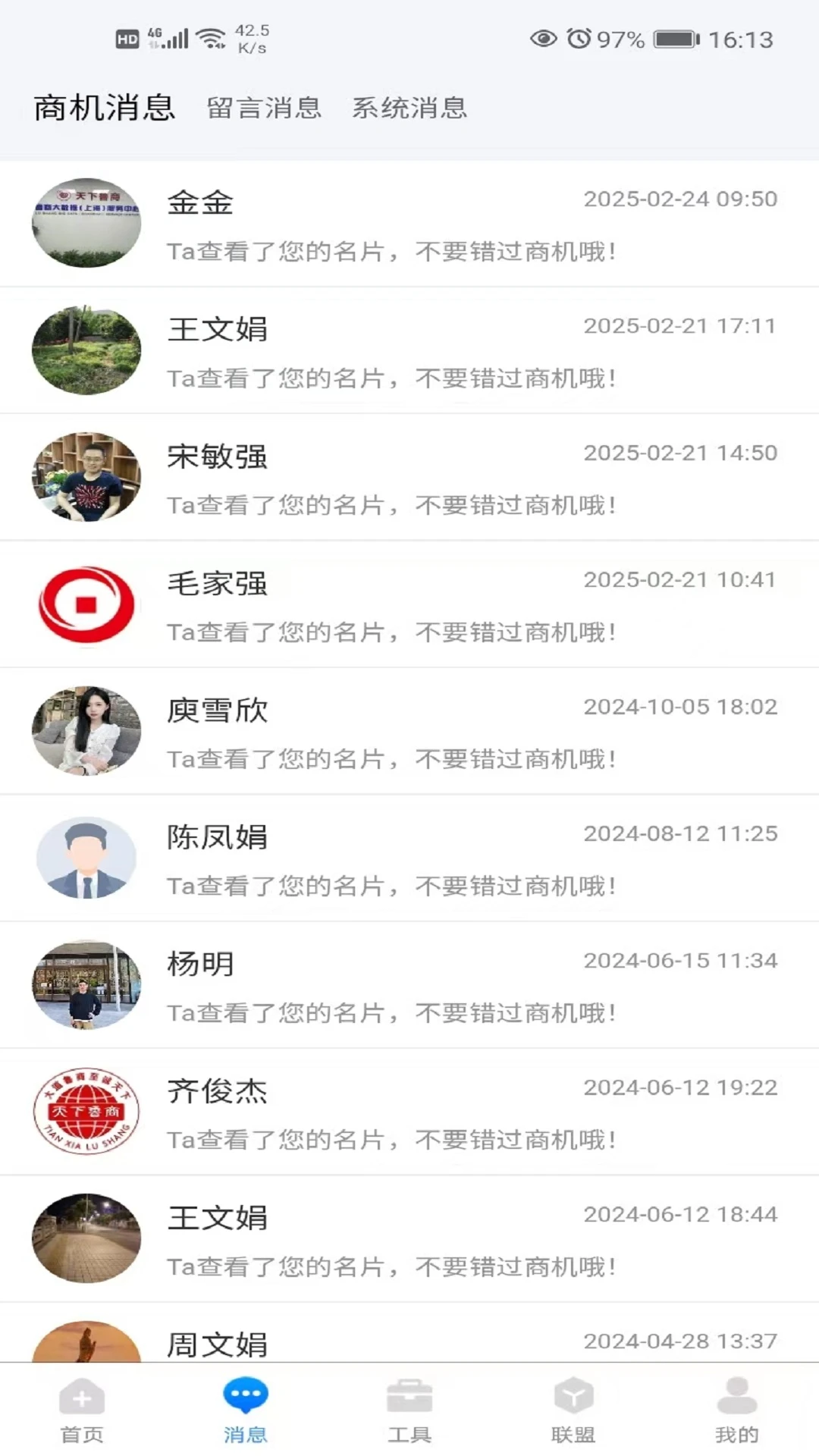Tap 陈凤娟's default silhouette avatar
The width and height of the screenshot is (819, 1456).
(86, 857)
